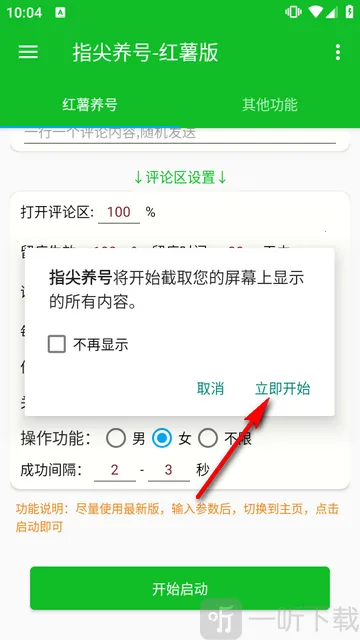The height and width of the screenshot is (640, 360).
Task: Check the 不再显示 checkbox
Action: click(x=57, y=344)
